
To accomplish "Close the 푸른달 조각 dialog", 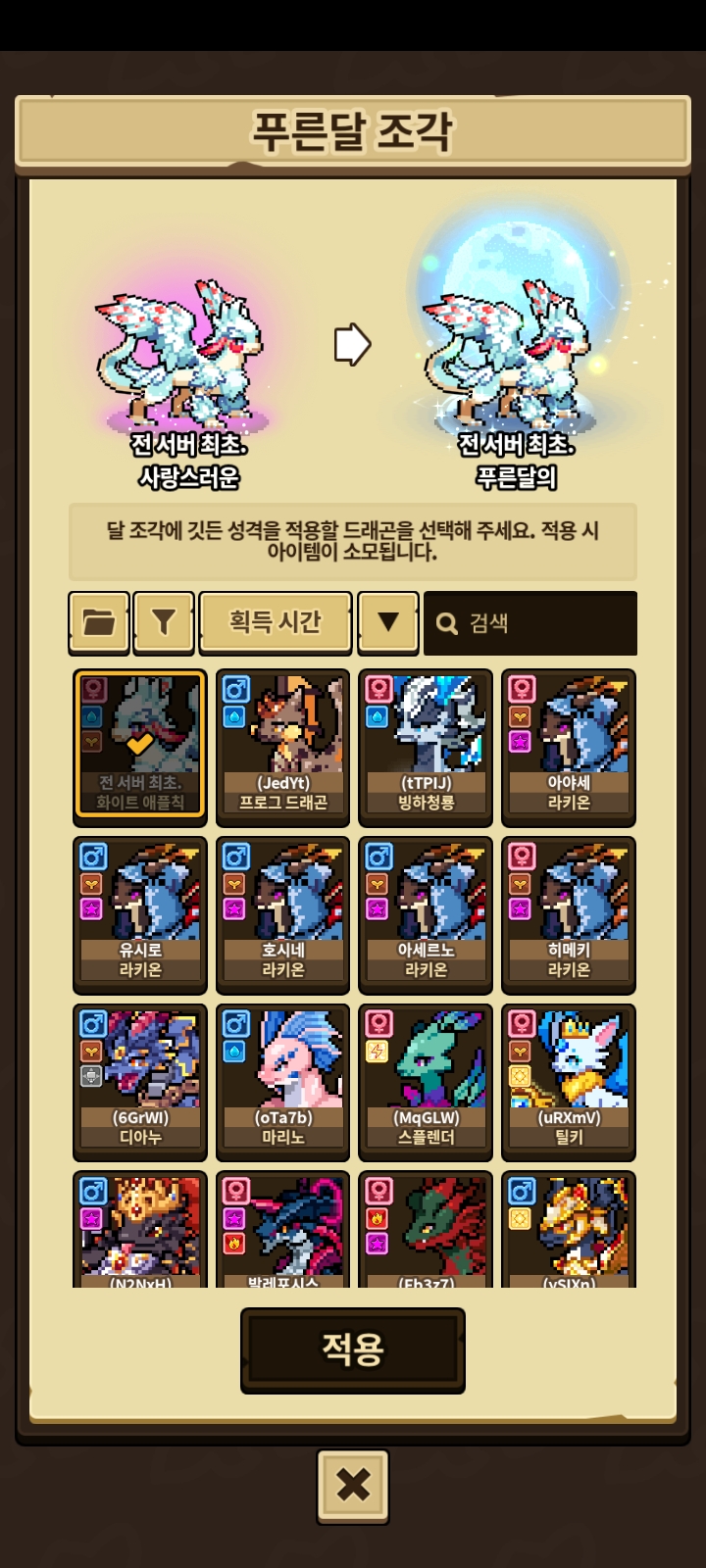I will (353, 1486).
